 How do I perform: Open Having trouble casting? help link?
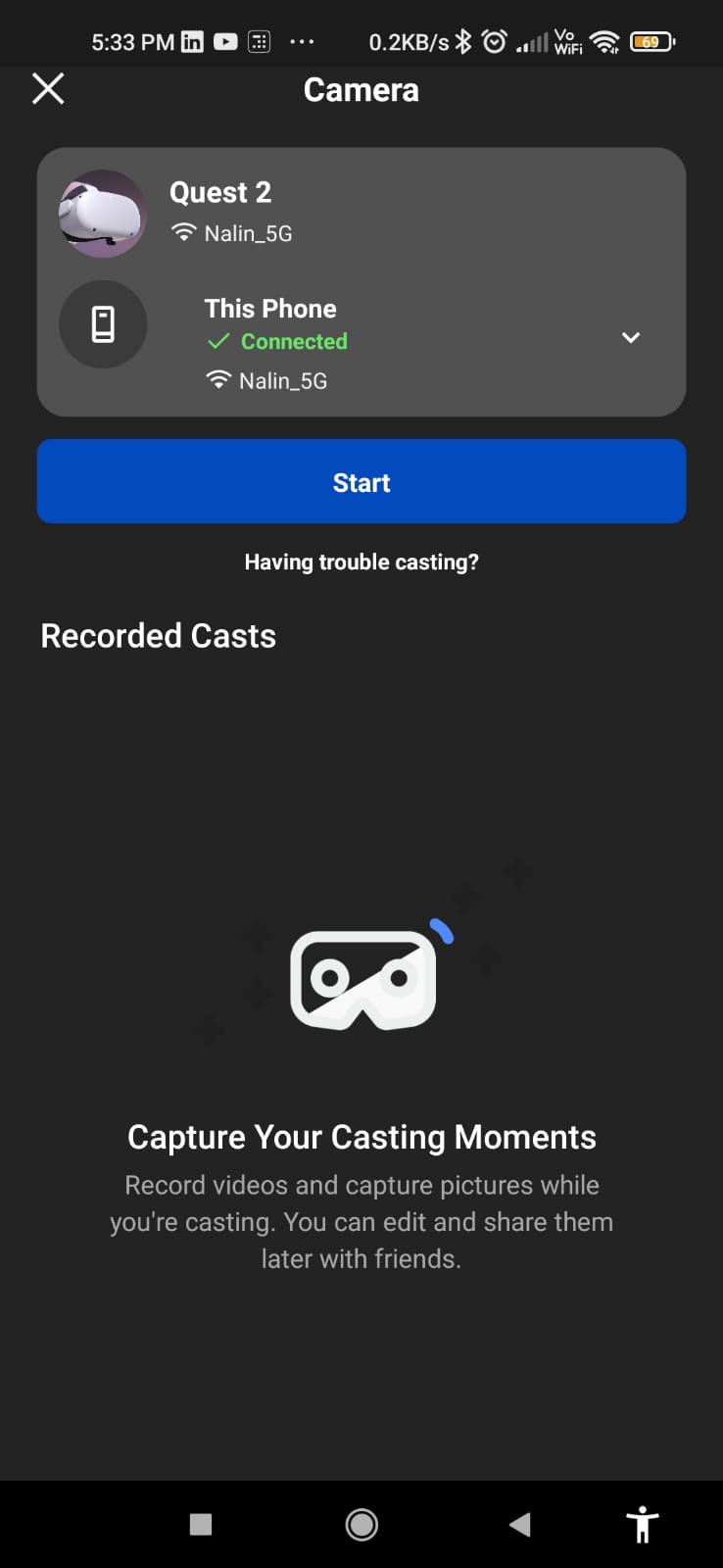click(361, 562)
